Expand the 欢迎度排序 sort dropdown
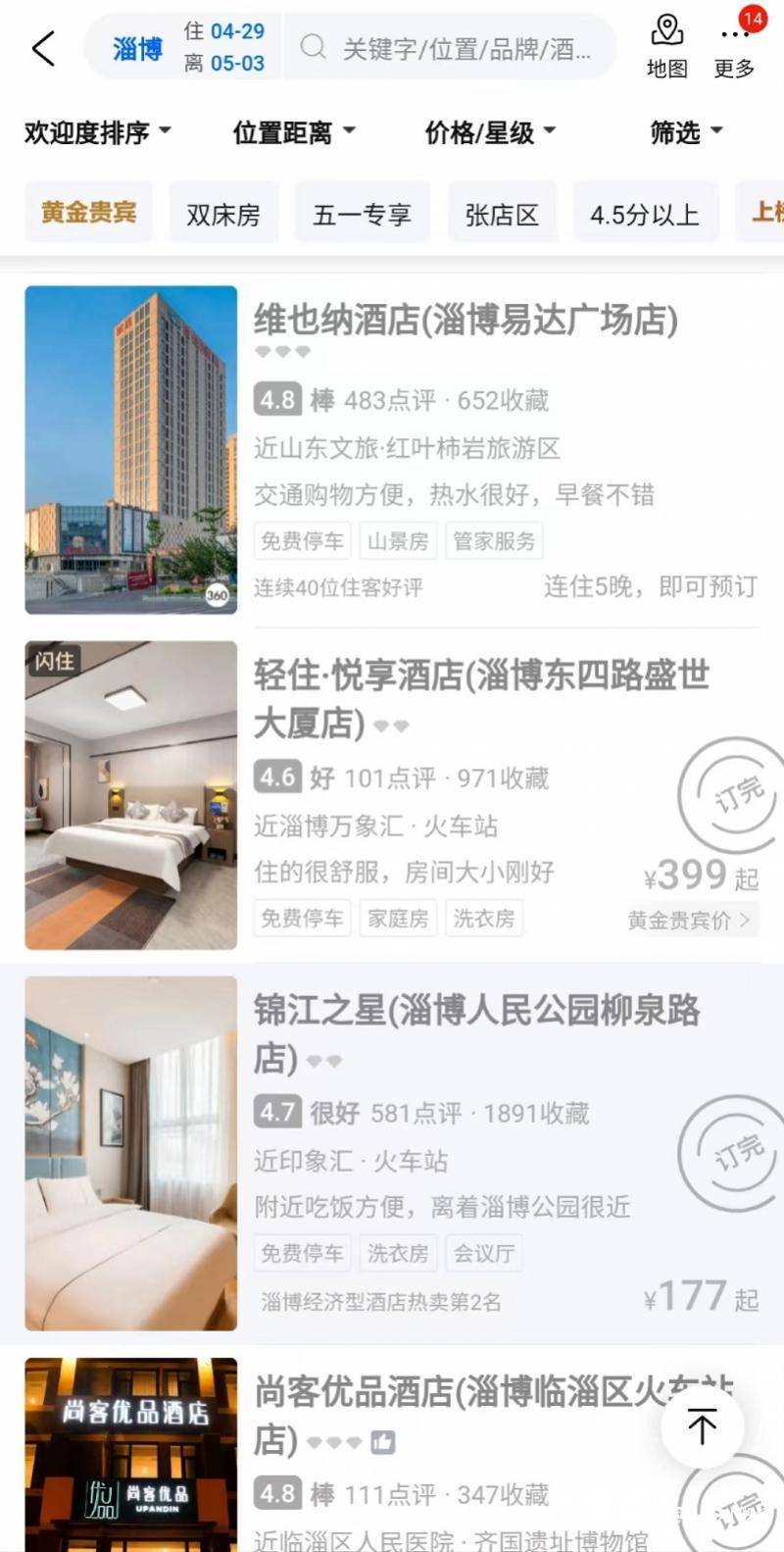 click(97, 131)
